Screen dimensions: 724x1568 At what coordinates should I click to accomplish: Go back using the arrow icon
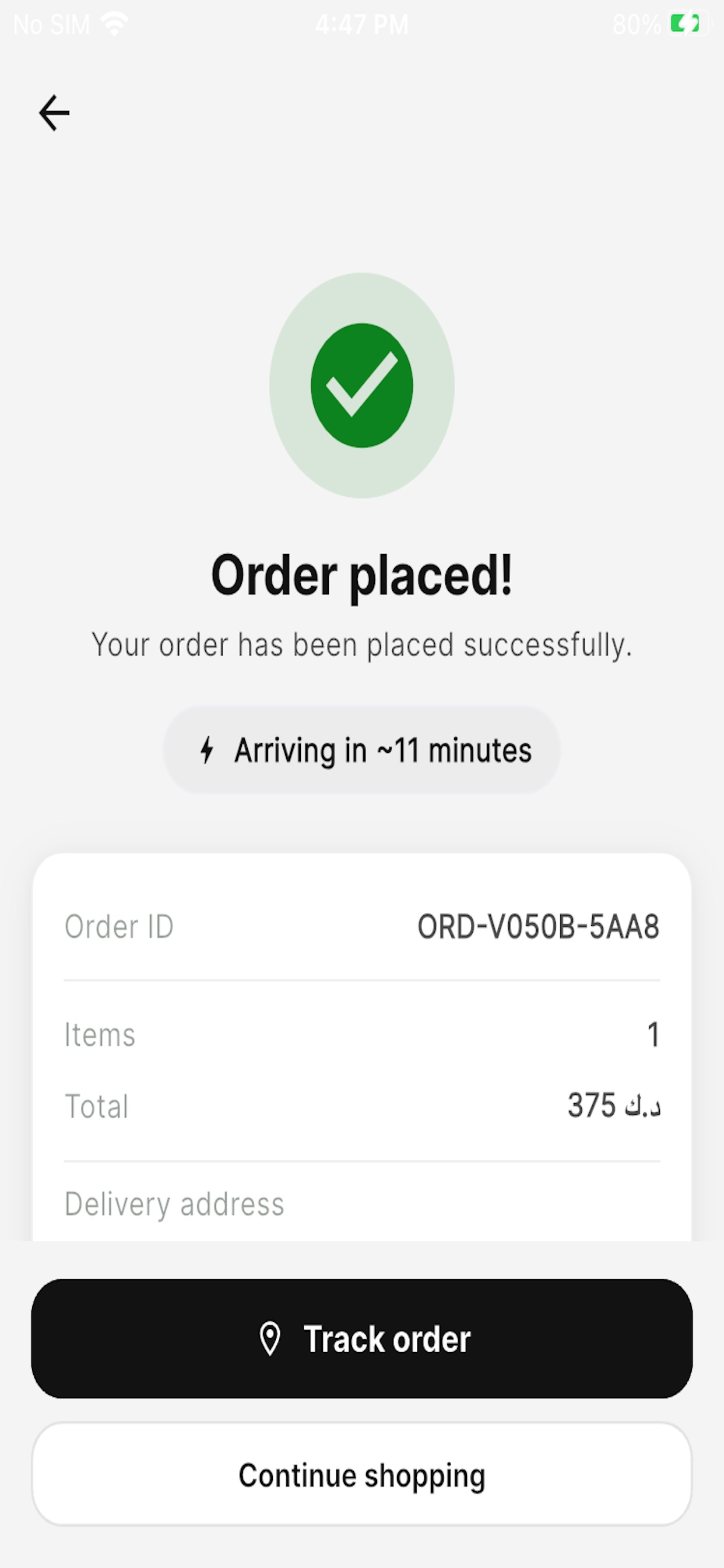(54, 113)
